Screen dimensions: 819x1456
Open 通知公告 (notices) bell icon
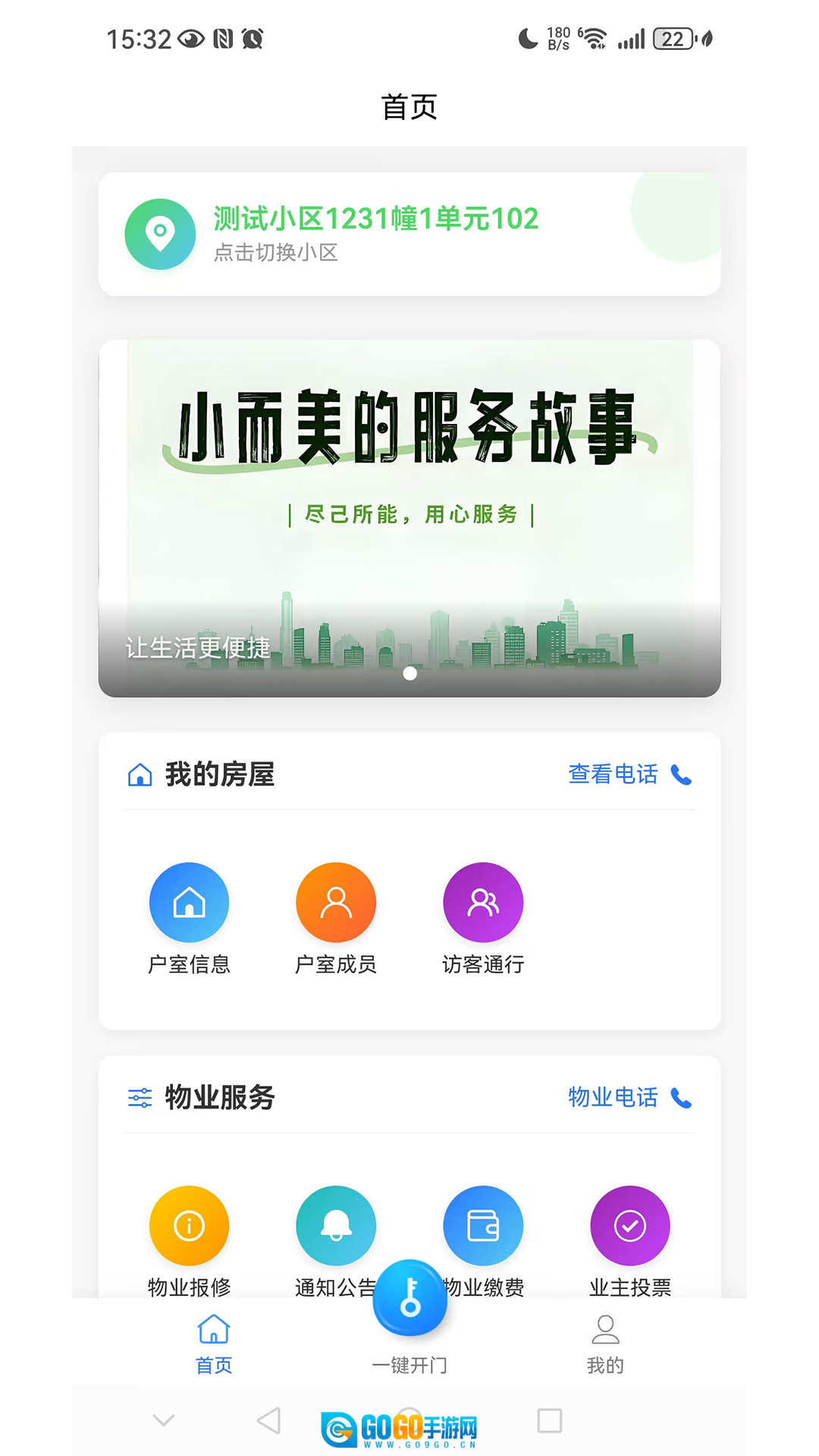pos(336,1225)
